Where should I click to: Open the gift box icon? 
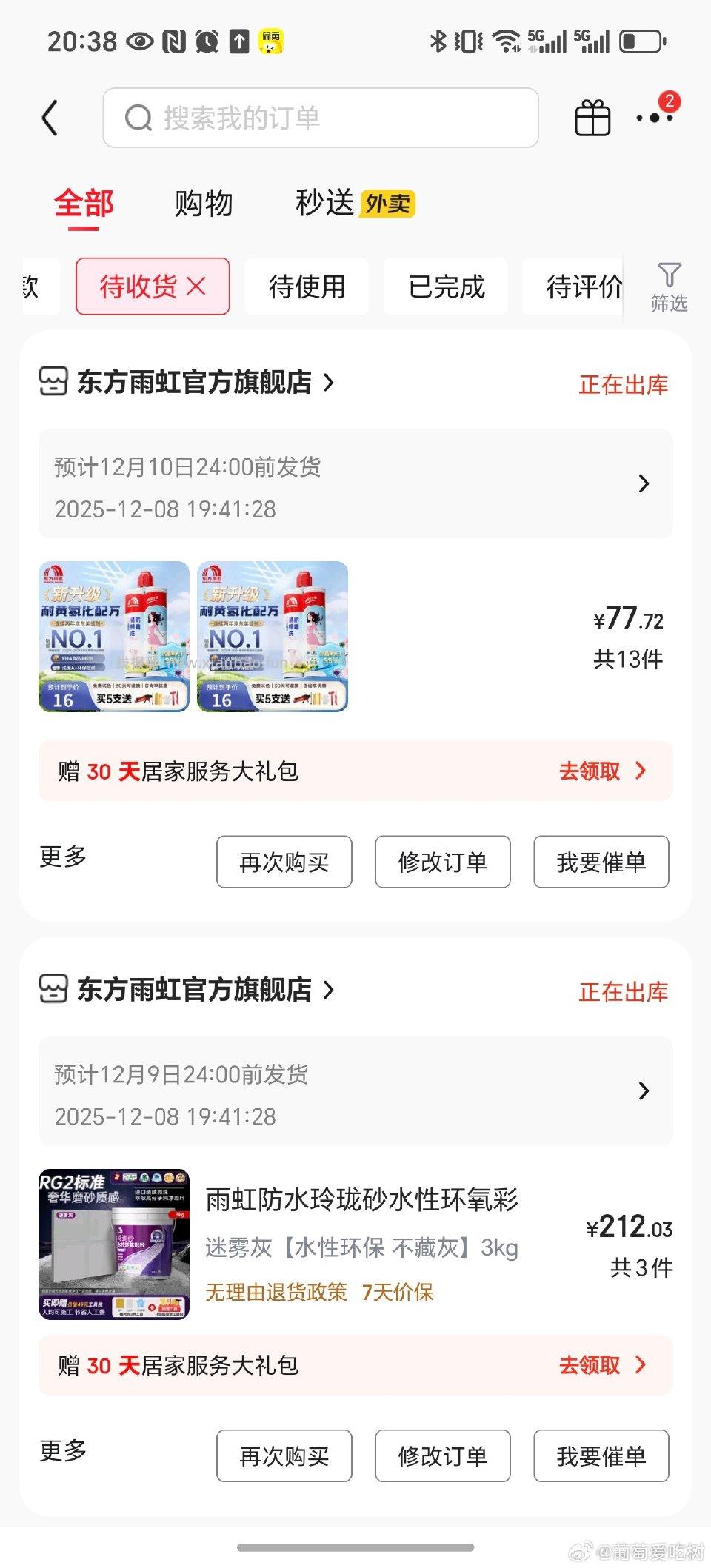592,118
